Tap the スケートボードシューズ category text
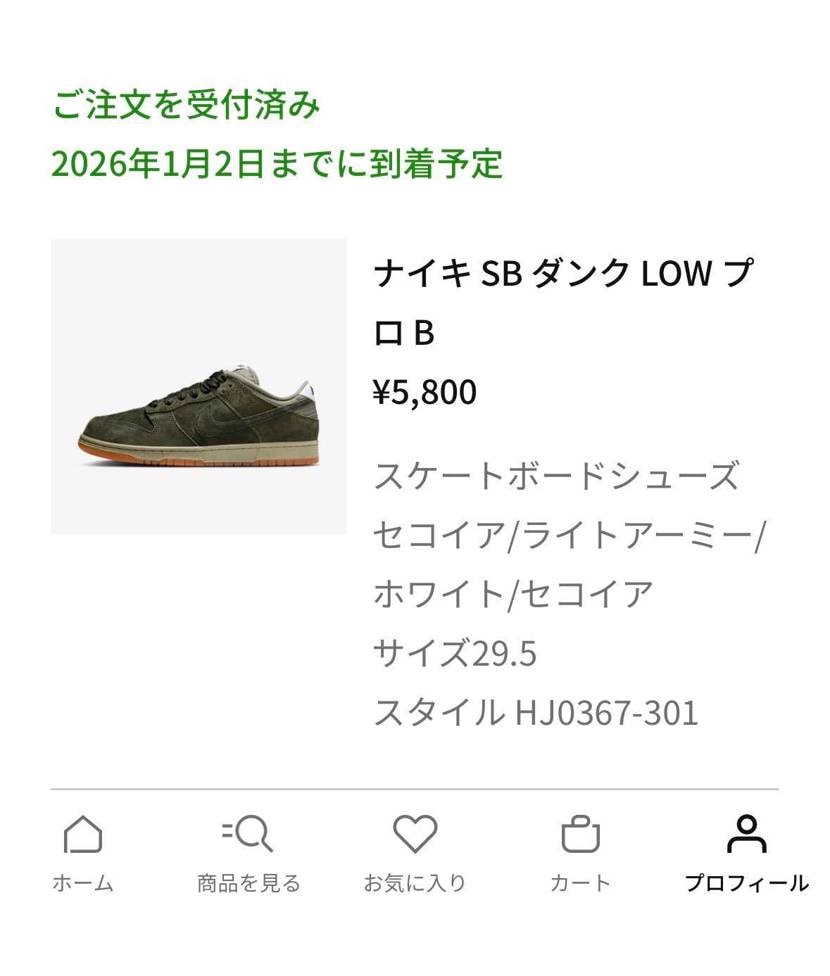This screenshot has width=830, height=976. click(557, 478)
